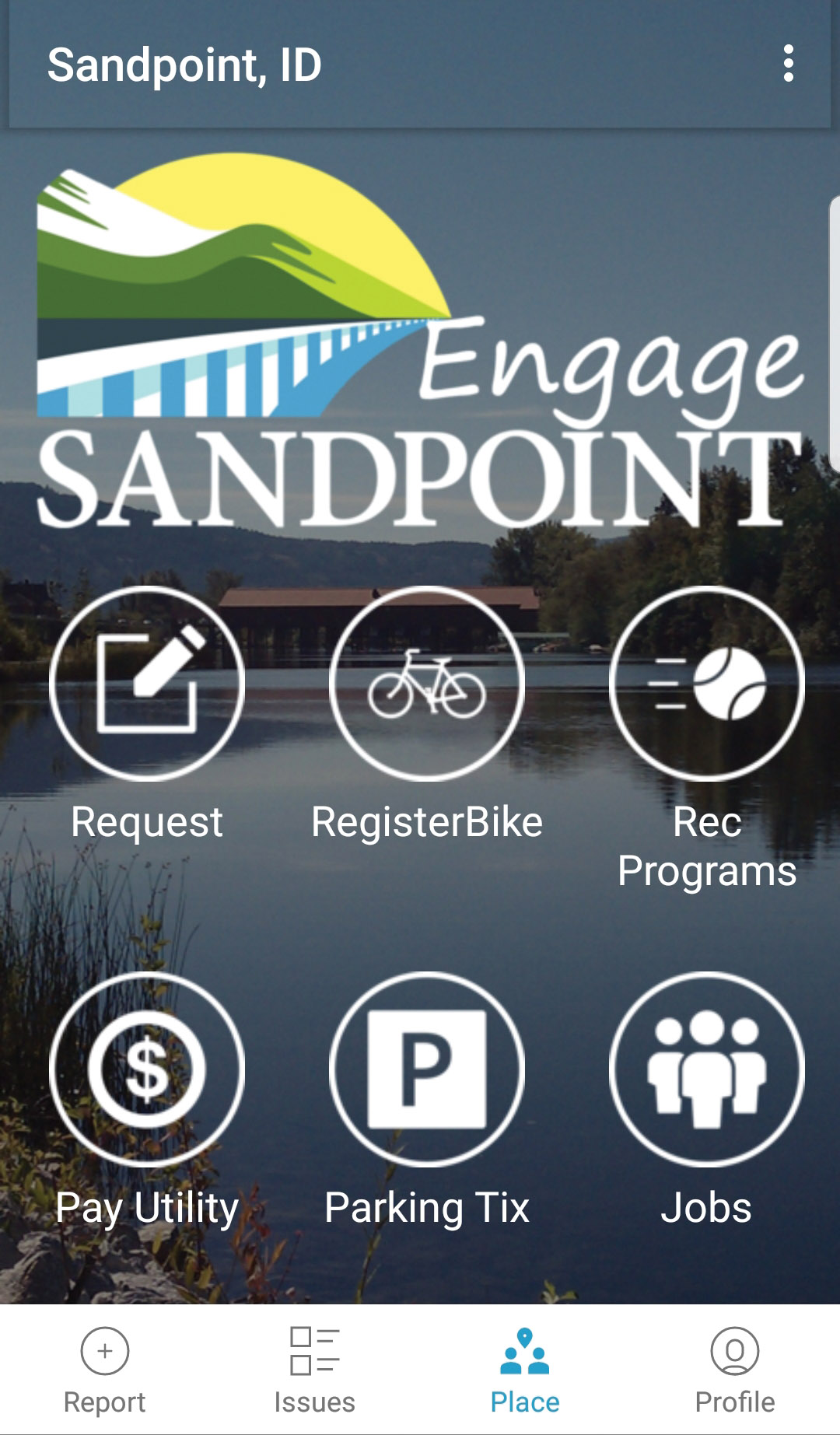Switch to the Issues tab
This screenshot has height=1435, width=840.
pyautogui.click(x=315, y=1370)
